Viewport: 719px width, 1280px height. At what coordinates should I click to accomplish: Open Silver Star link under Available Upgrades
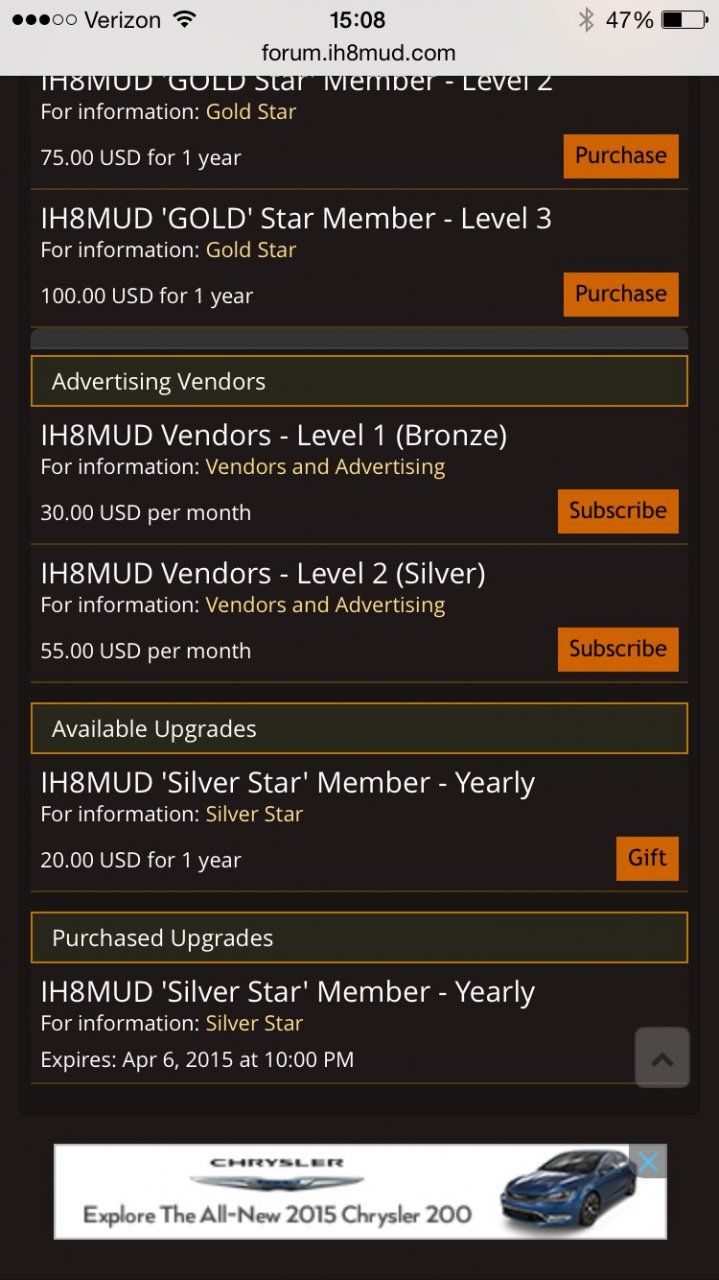click(254, 814)
